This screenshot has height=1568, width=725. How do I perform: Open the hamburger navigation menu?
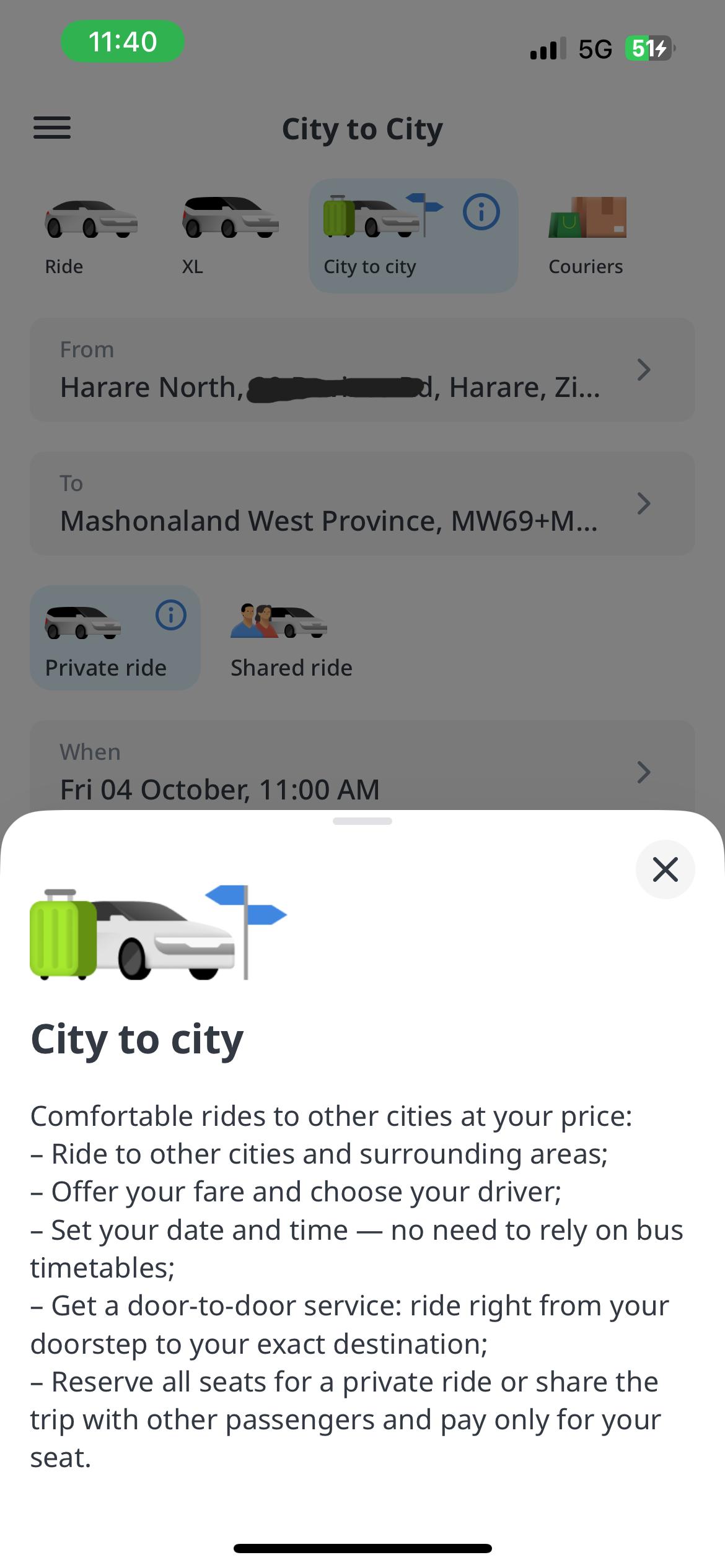(53, 128)
